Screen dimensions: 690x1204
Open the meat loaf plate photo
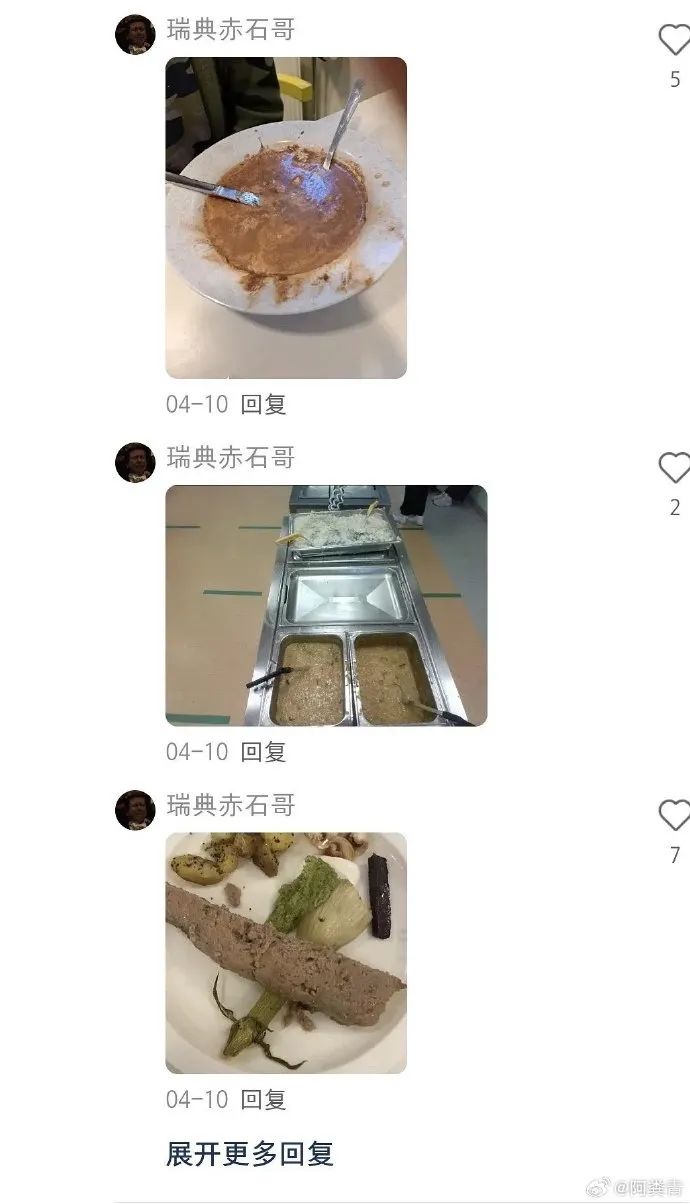pyautogui.click(x=286, y=952)
